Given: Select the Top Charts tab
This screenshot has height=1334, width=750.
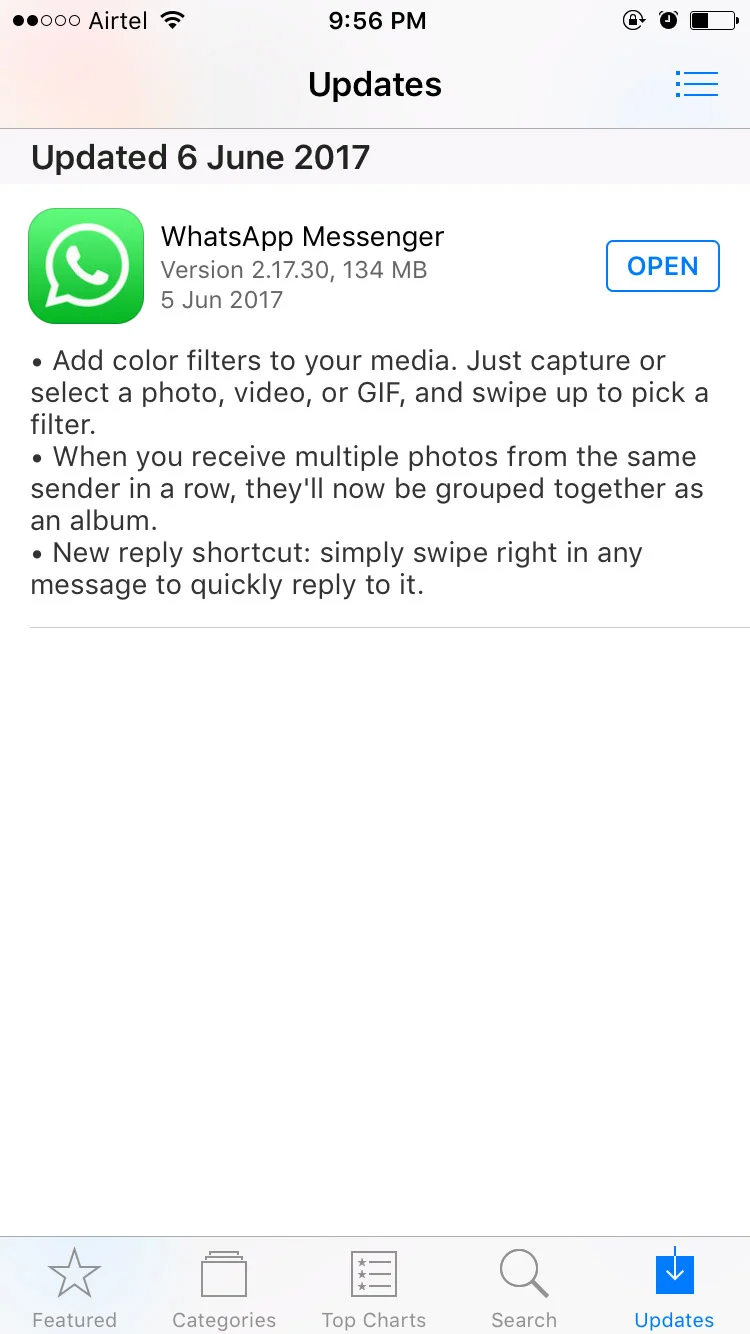Looking at the screenshot, I should click(x=374, y=1289).
